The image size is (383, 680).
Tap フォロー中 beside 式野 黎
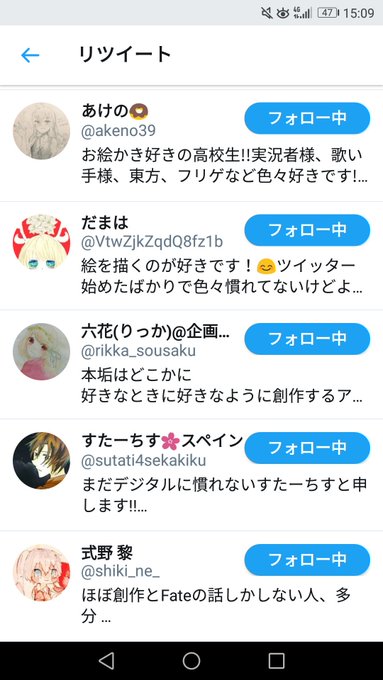pos(307,559)
